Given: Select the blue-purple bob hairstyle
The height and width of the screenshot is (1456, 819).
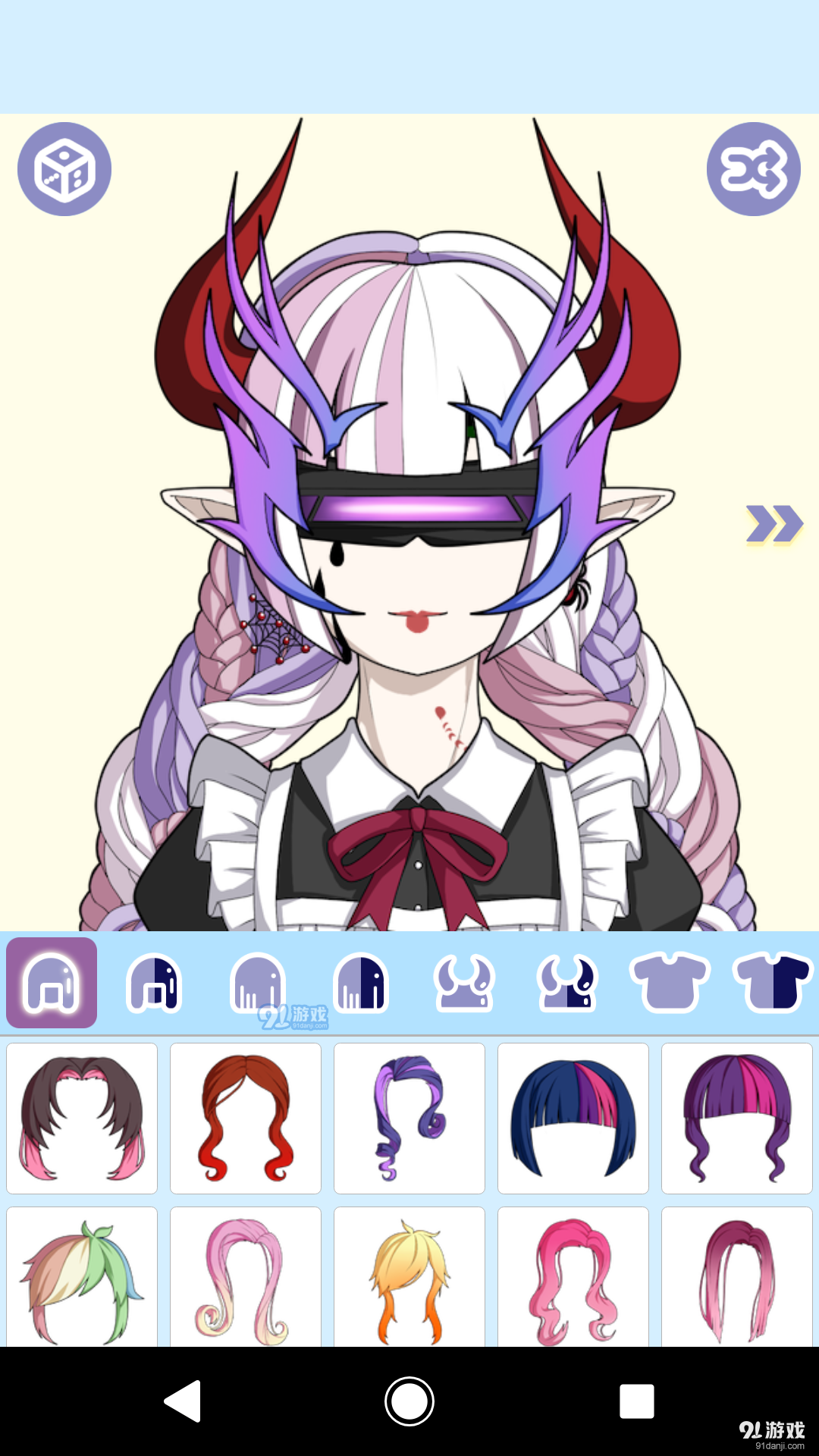Looking at the screenshot, I should click(573, 1119).
